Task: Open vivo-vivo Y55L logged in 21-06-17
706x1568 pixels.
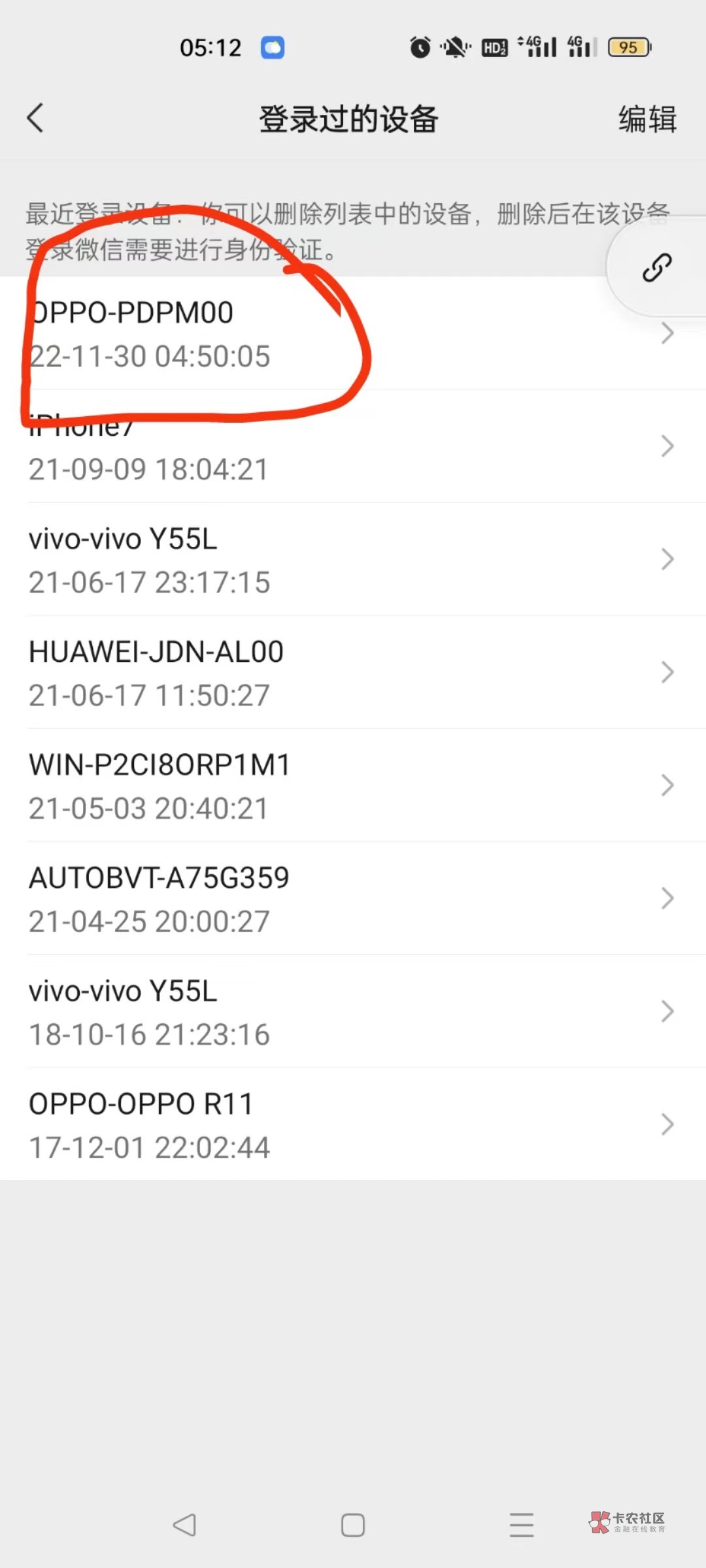Action: pyautogui.click(x=353, y=559)
